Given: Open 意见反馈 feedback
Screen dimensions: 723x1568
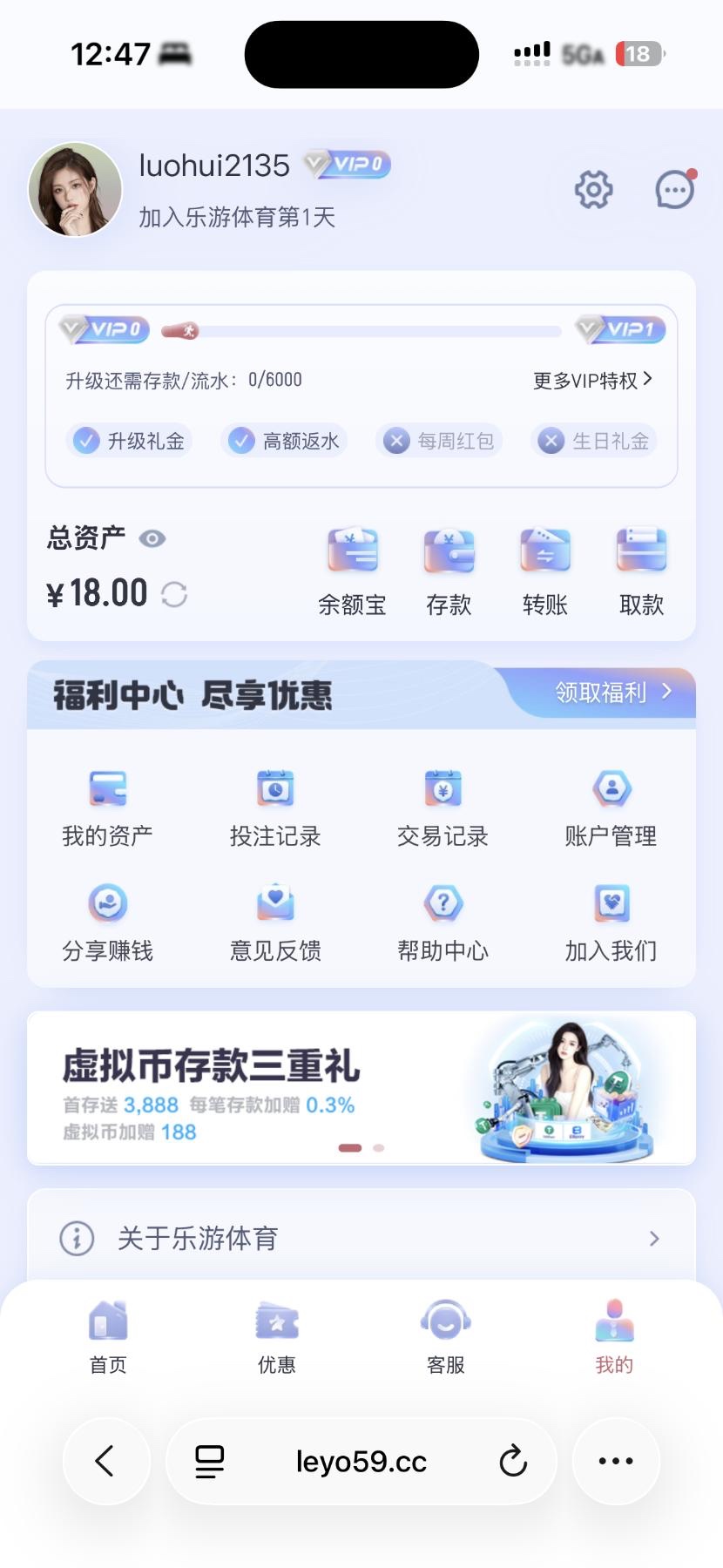Looking at the screenshot, I should coord(275,923).
